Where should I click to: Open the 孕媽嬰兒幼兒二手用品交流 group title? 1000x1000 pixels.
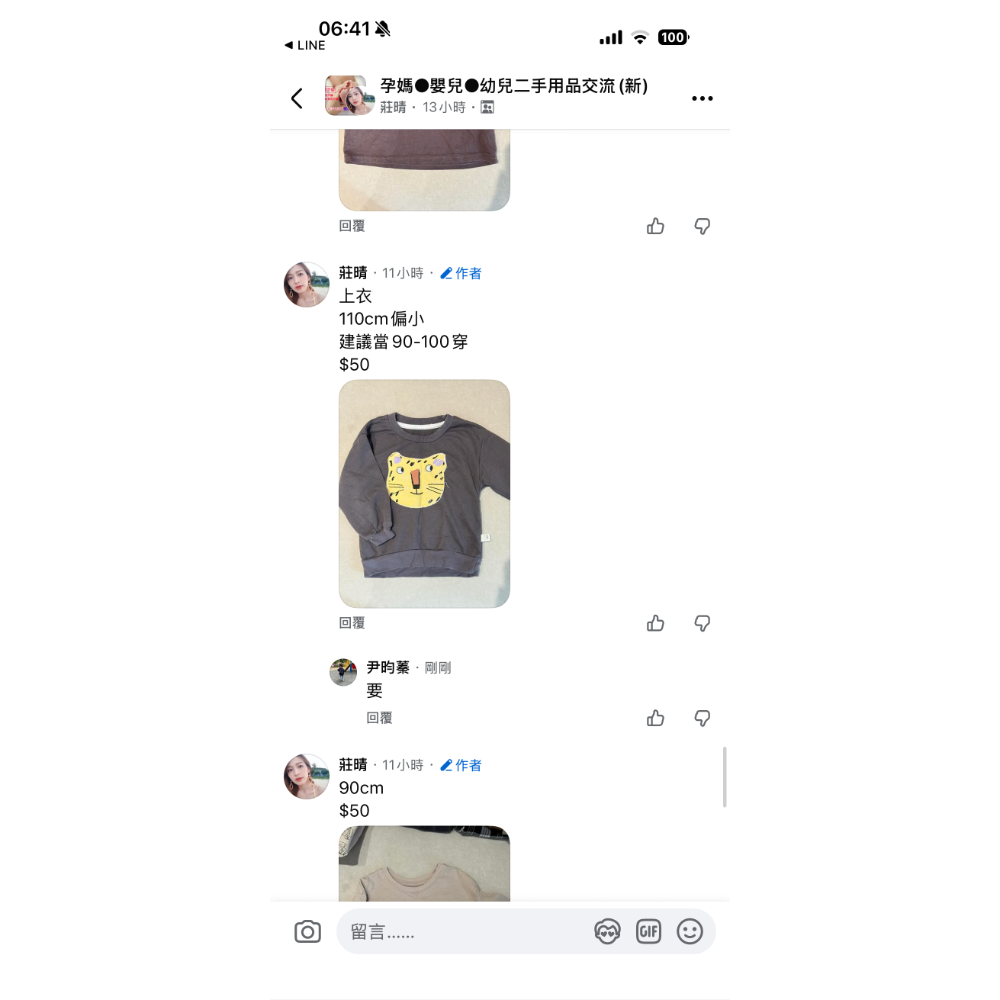514,86
